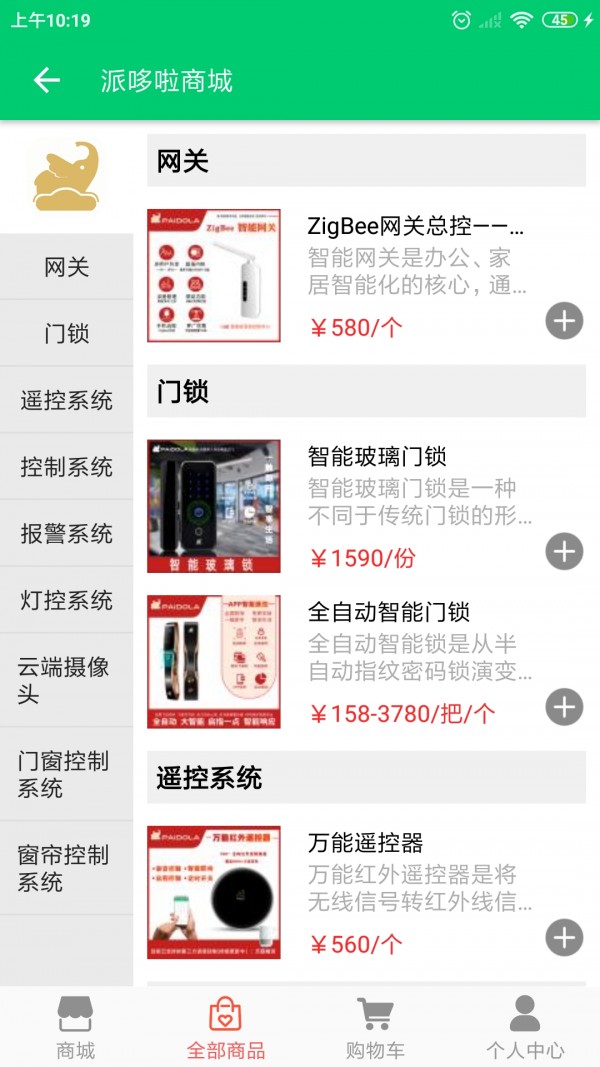View the 全自动智能门锁 product details
The image size is (600, 1067).
click(388, 612)
